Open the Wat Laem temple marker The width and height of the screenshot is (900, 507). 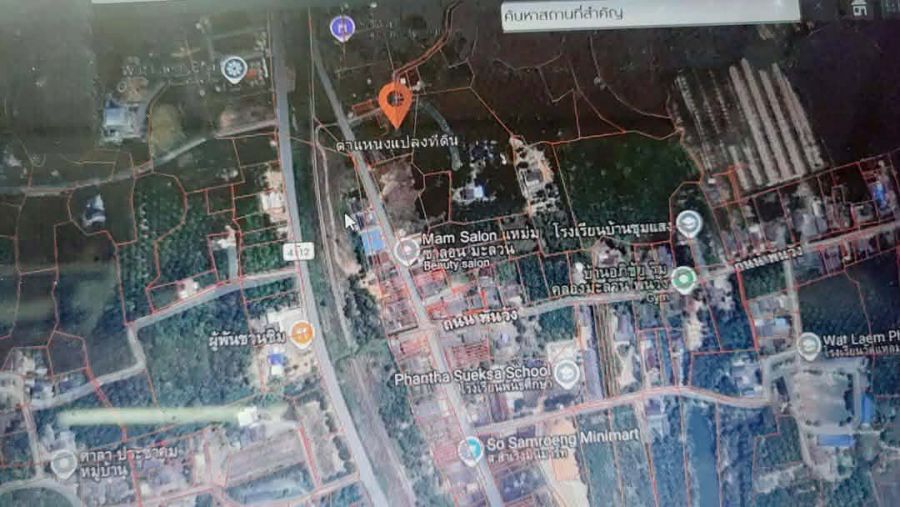[809, 346]
